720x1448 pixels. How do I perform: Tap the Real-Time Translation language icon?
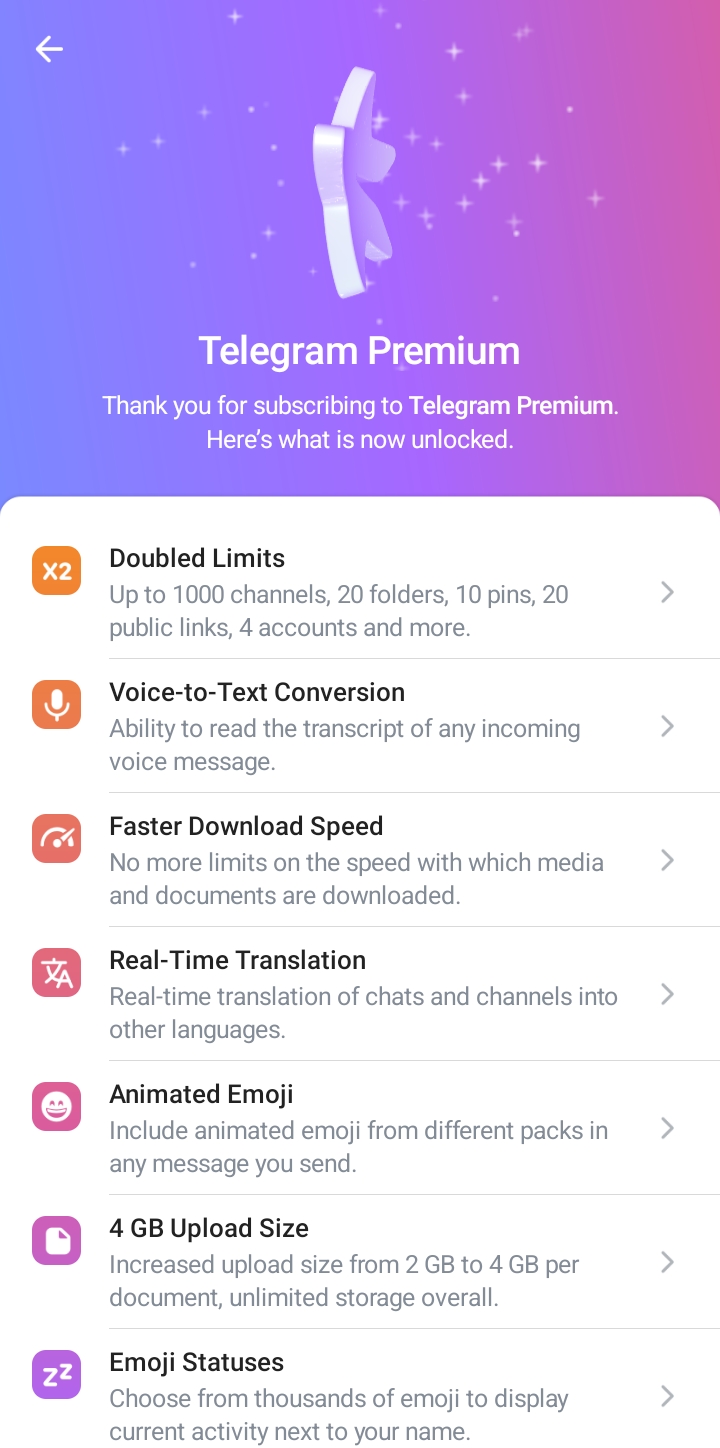point(56,972)
